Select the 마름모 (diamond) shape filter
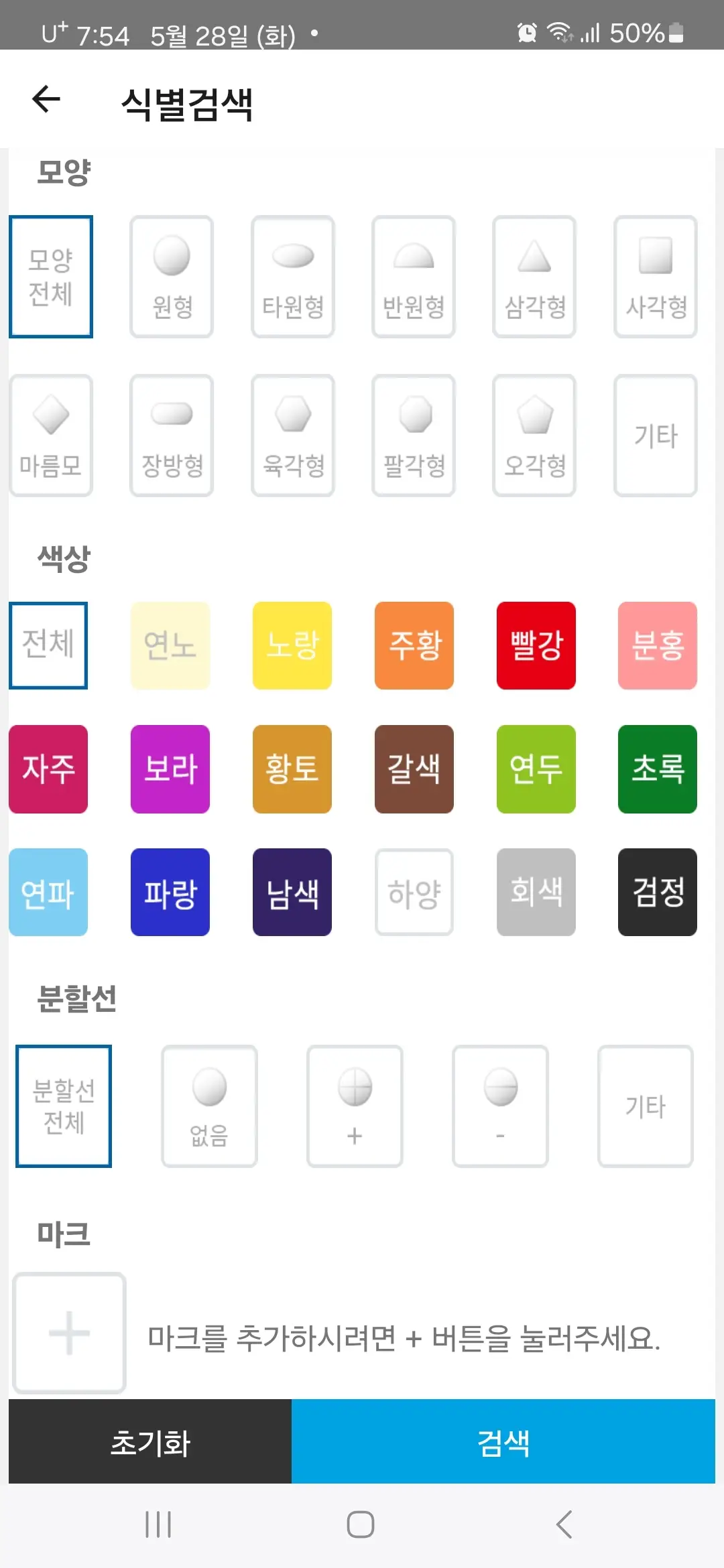Image resolution: width=724 pixels, height=1568 pixels. coord(50,434)
